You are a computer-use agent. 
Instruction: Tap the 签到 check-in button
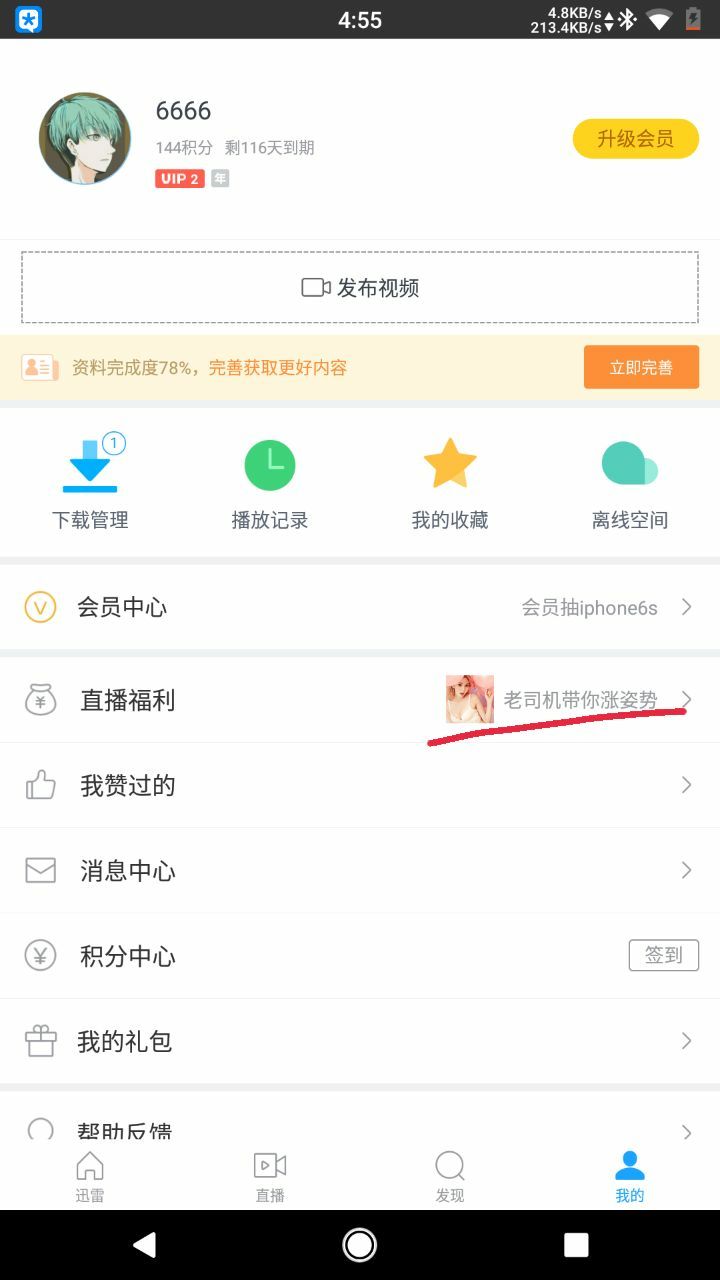tap(663, 955)
